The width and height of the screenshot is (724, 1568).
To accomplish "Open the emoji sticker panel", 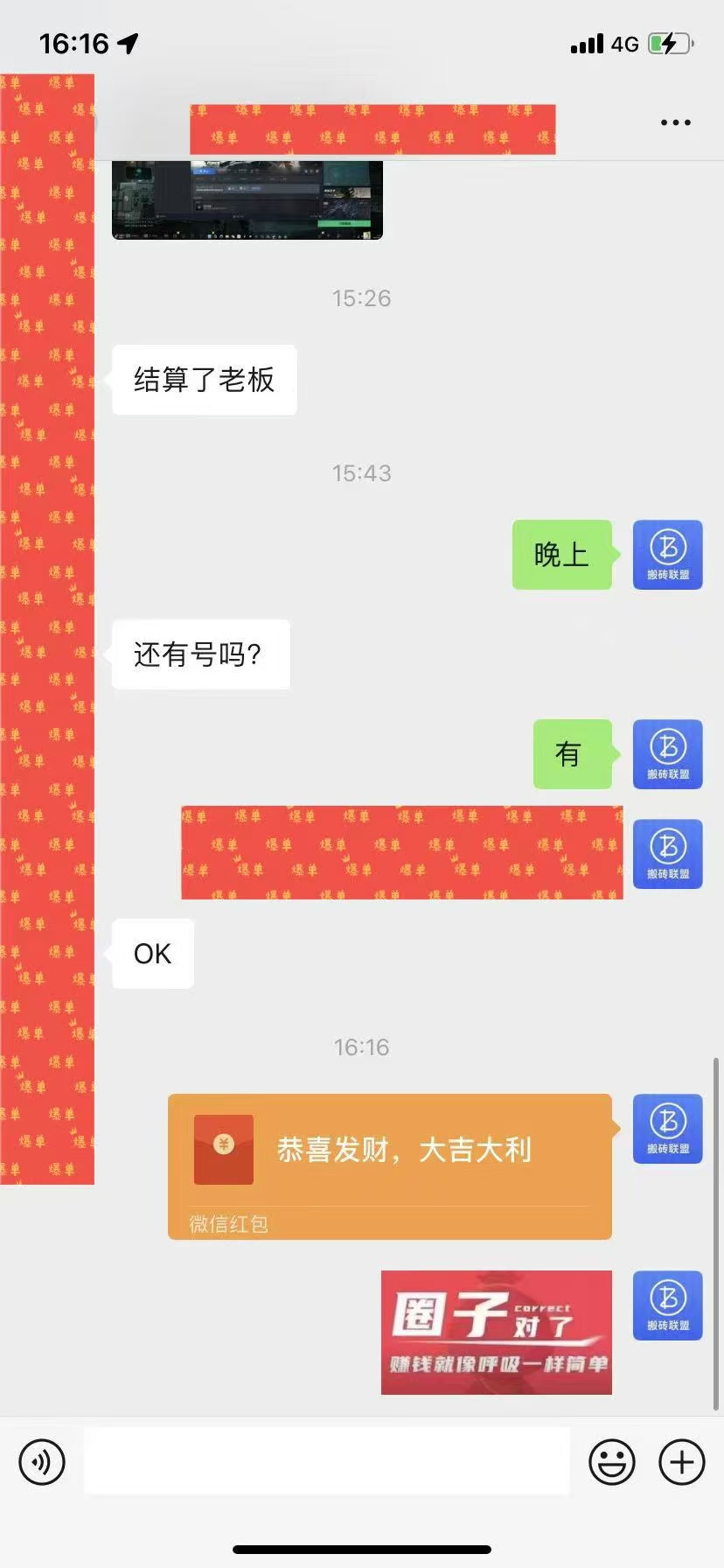I will 611,1461.
